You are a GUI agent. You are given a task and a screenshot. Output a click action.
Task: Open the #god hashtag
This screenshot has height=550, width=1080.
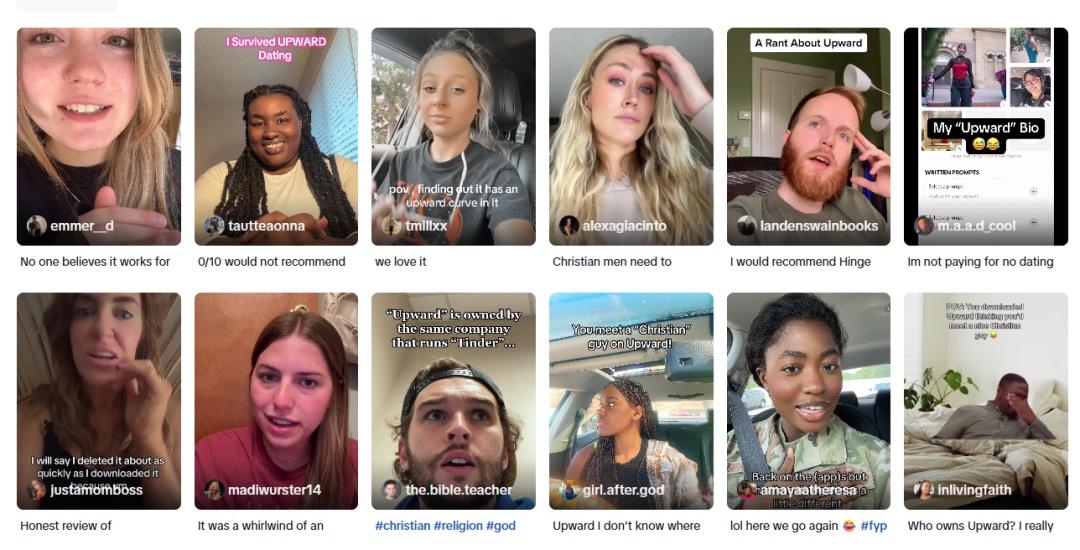click(502, 526)
